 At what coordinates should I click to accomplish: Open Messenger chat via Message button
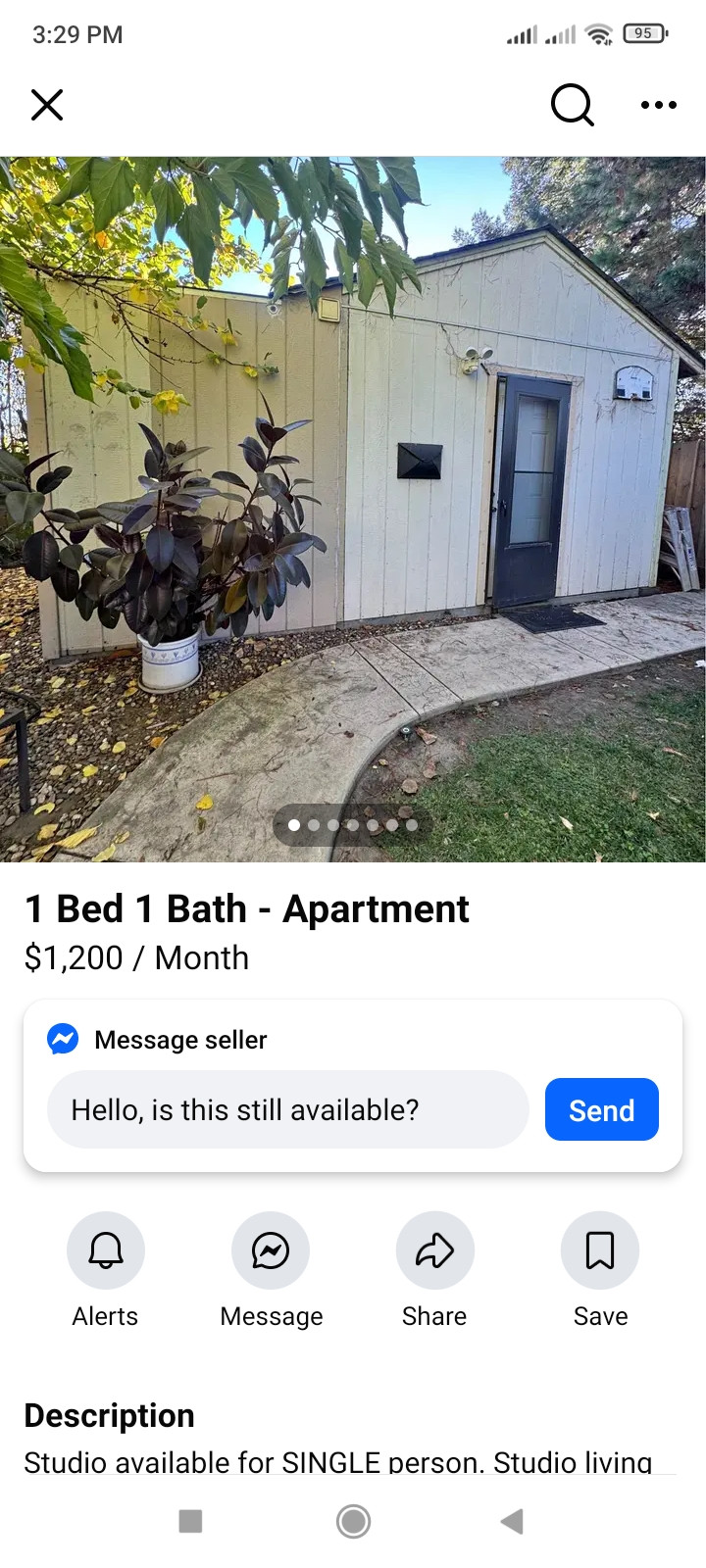(x=271, y=1250)
